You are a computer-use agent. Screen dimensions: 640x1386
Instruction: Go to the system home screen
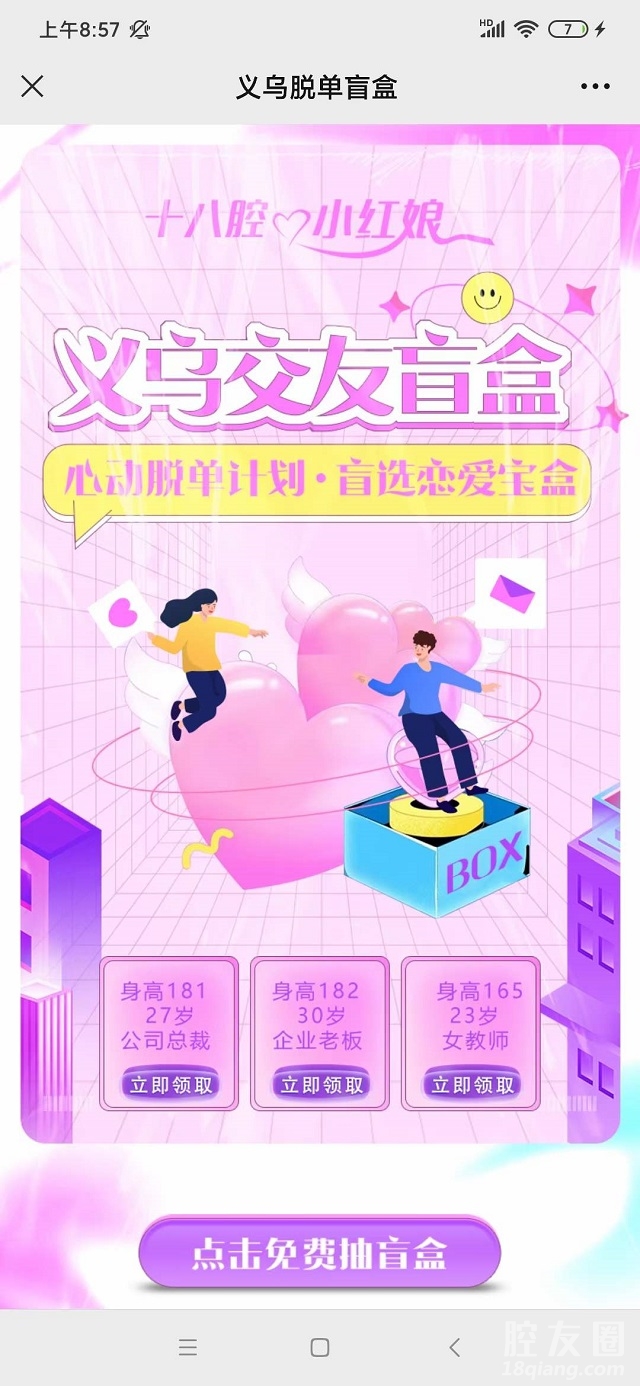pos(320,1347)
